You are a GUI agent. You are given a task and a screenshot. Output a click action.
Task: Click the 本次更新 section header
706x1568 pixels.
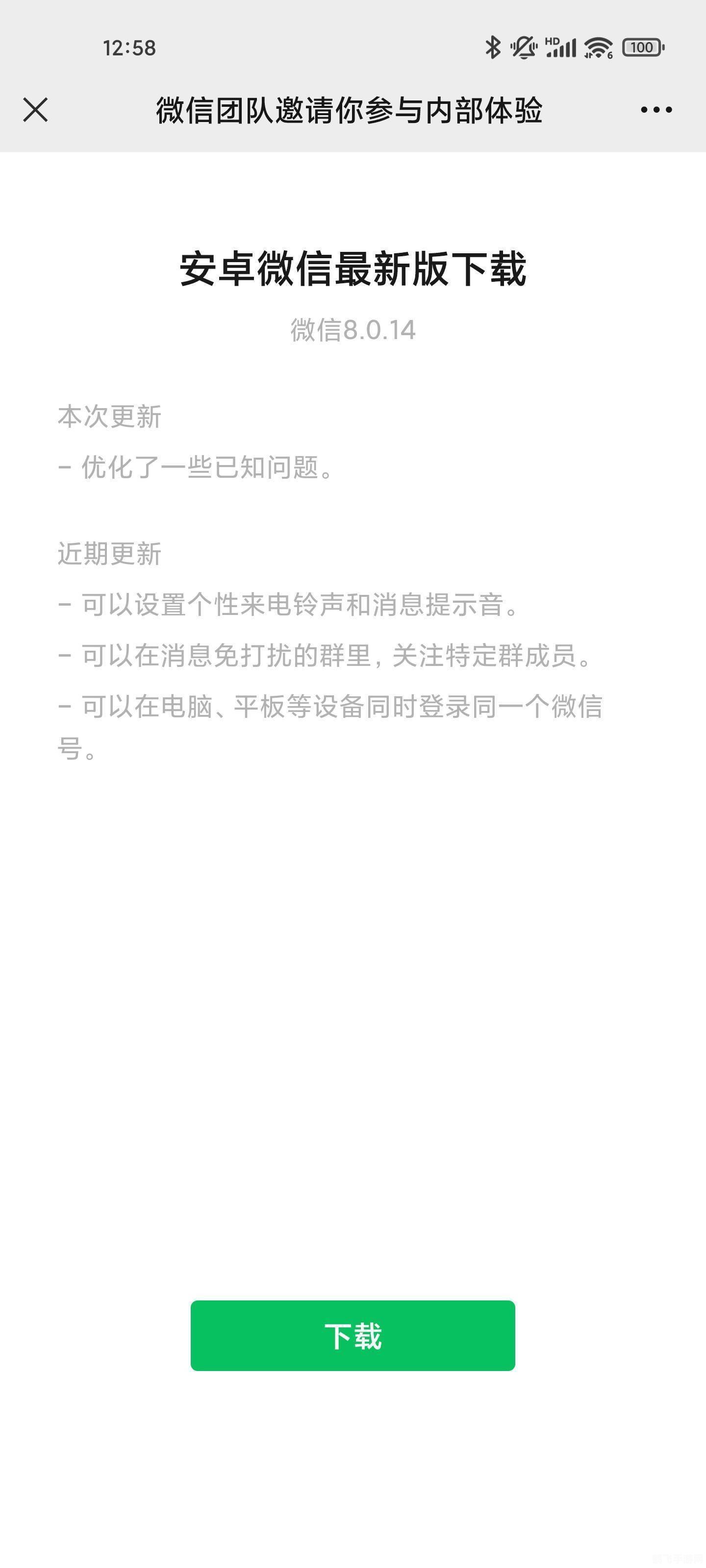(108, 416)
